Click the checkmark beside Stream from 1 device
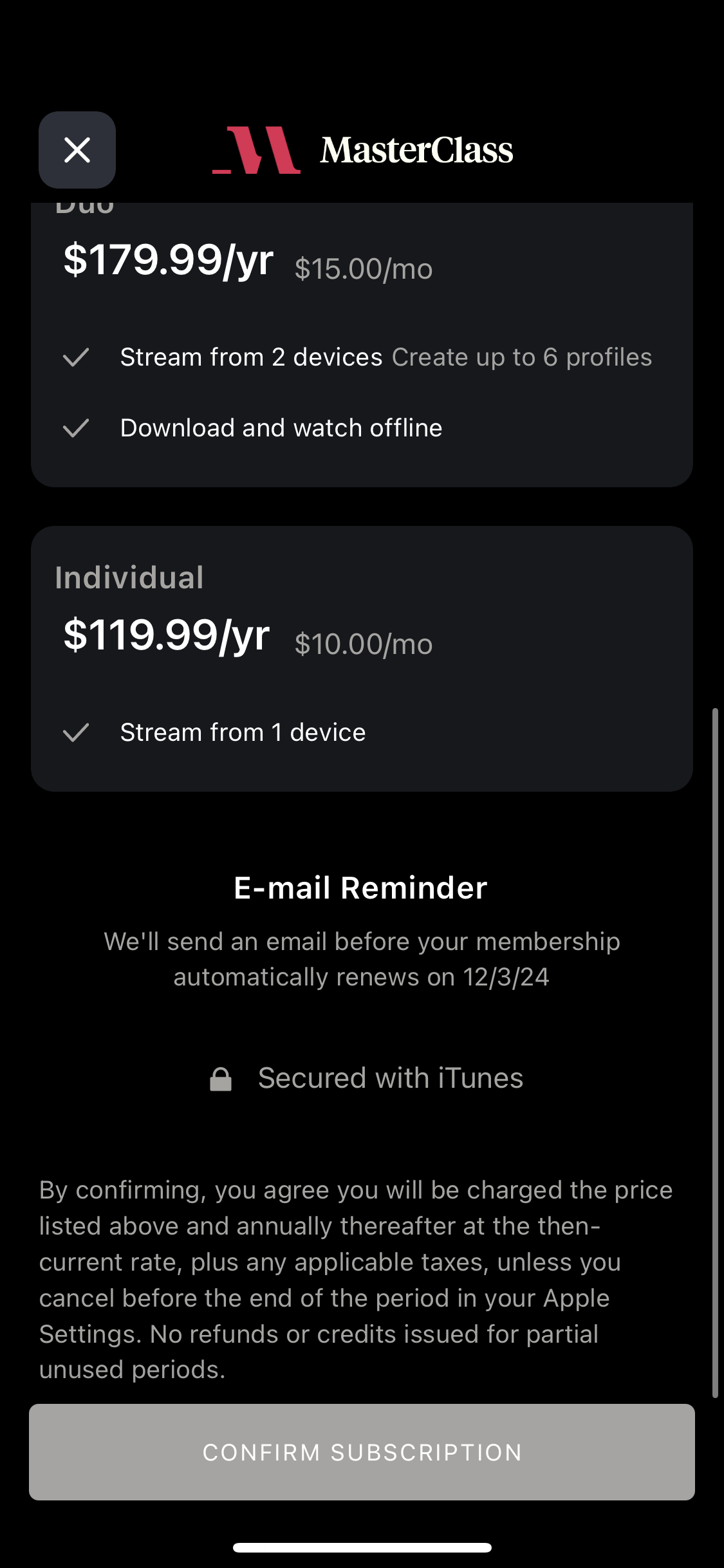 point(77,733)
